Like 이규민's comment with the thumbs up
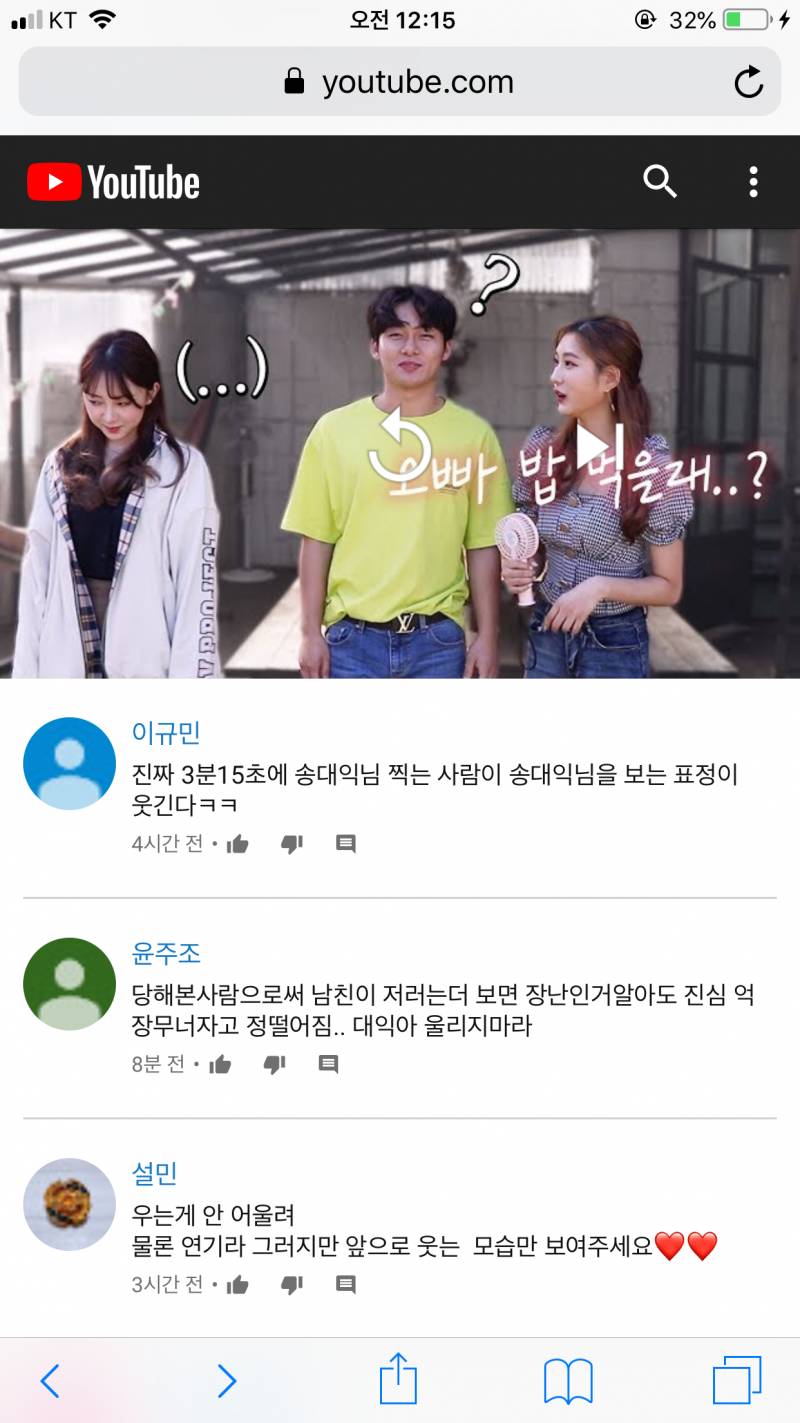The image size is (800, 1423). [236, 844]
